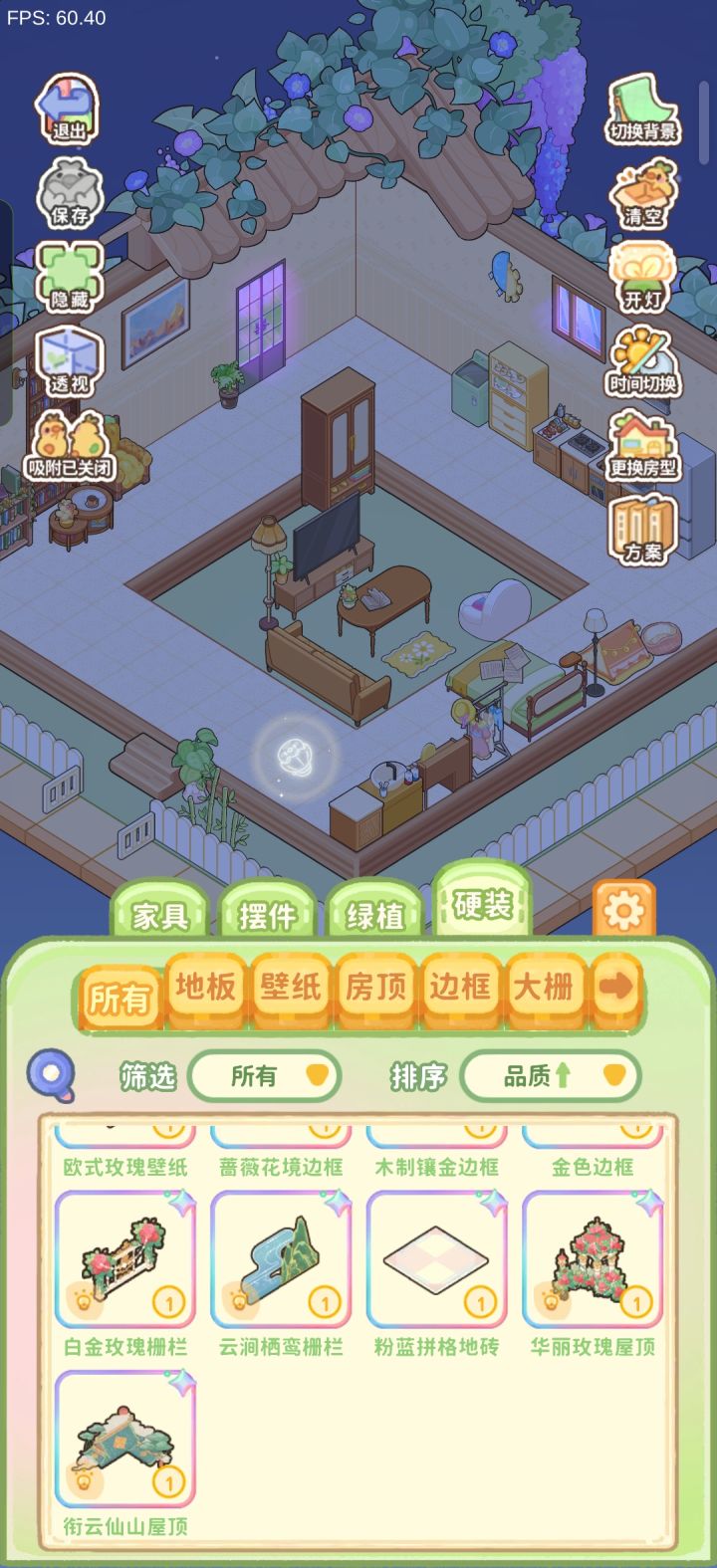The width and height of the screenshot is (717, 1568).
Task: Toggle the lights with 开灯
Action: pos(642,277)
